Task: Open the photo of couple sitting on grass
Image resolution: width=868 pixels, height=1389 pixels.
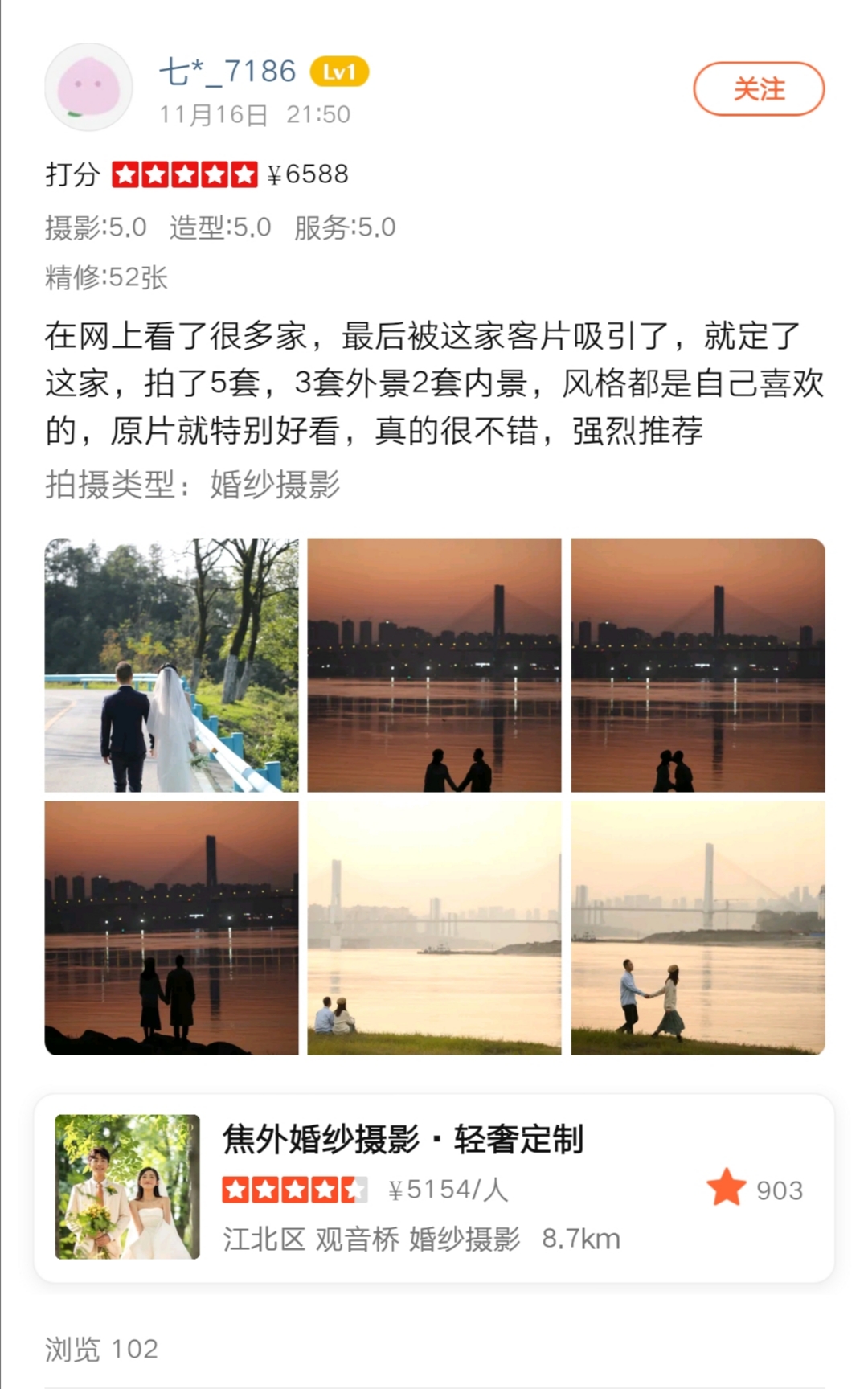Action: coord(434,928)
